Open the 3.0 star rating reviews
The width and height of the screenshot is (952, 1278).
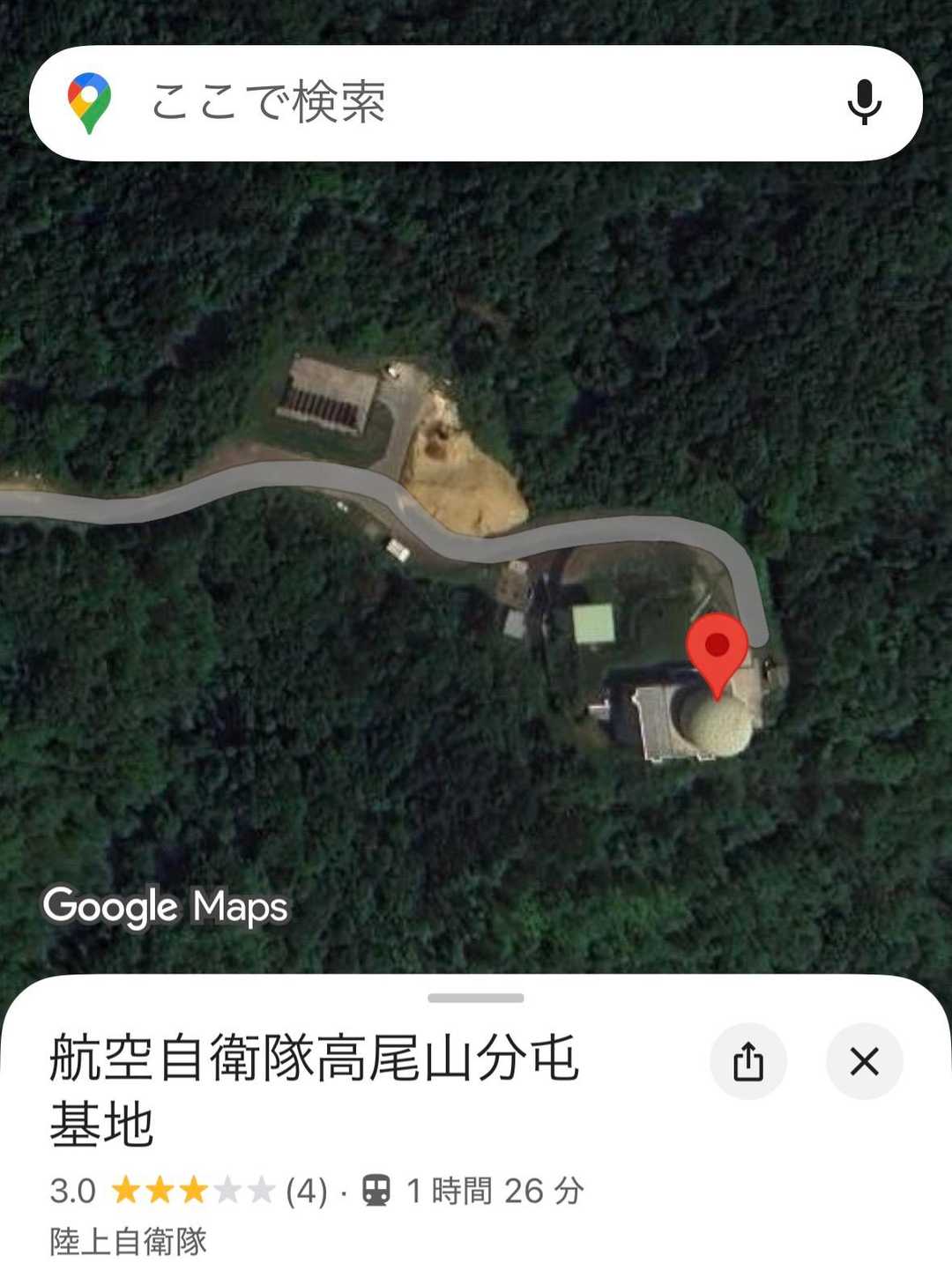coord(187,1191)
